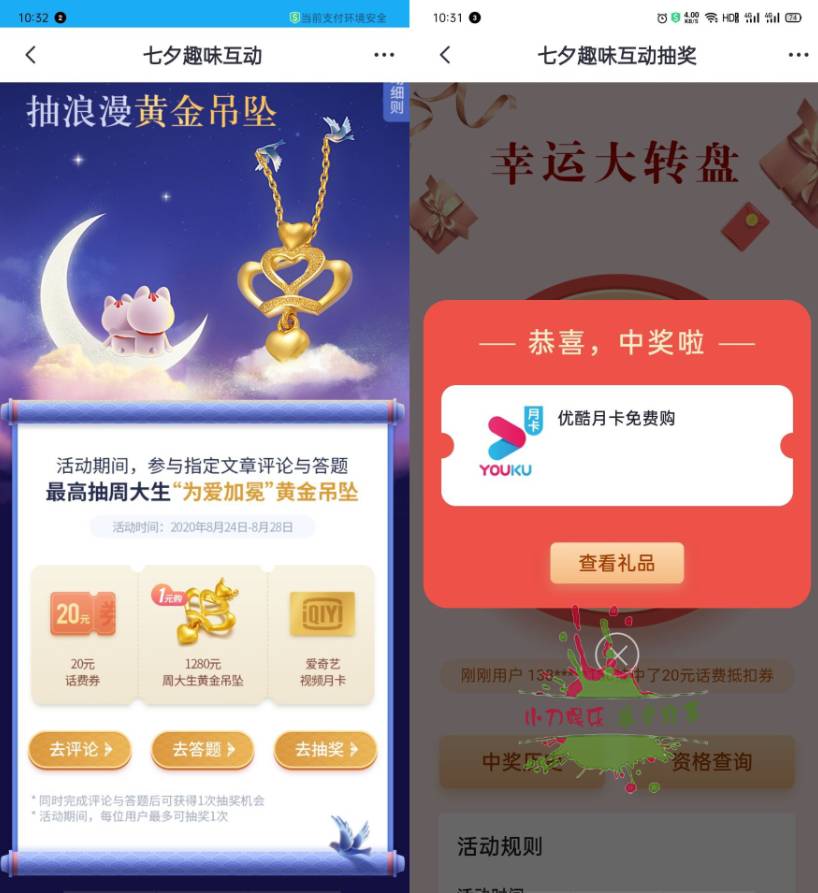
Task: Open overflow menu on the 七夕趣味互动抽奖 page
Action: pyautogui.click(x=797, y=56)
